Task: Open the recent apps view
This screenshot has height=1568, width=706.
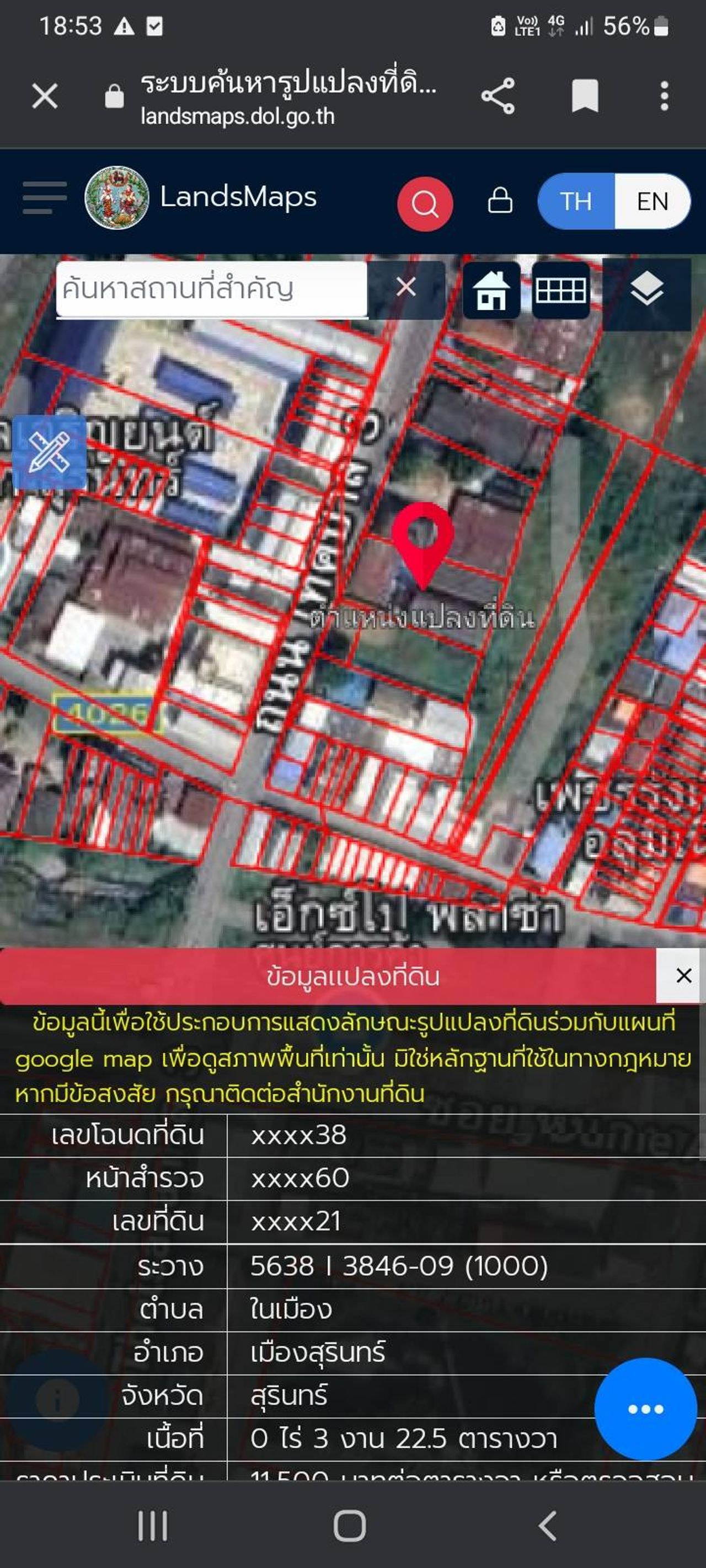Action: point(152,1526)
